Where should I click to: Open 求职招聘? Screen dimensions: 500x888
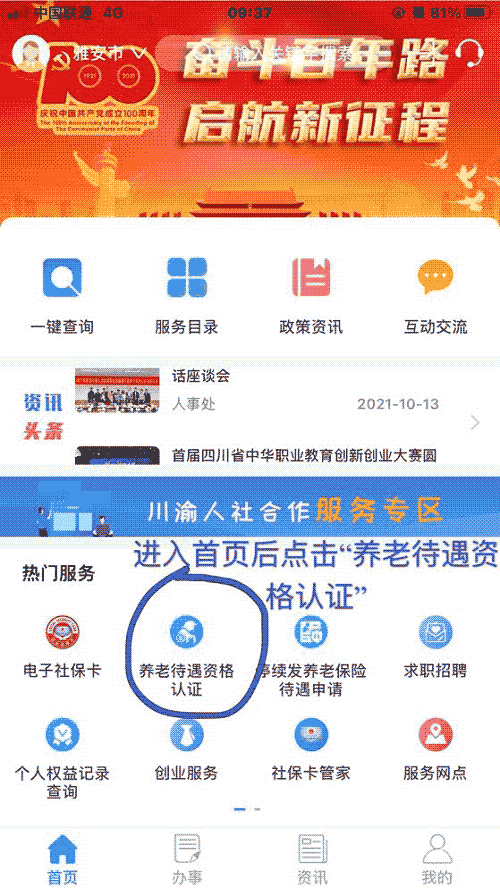(435, 648)
